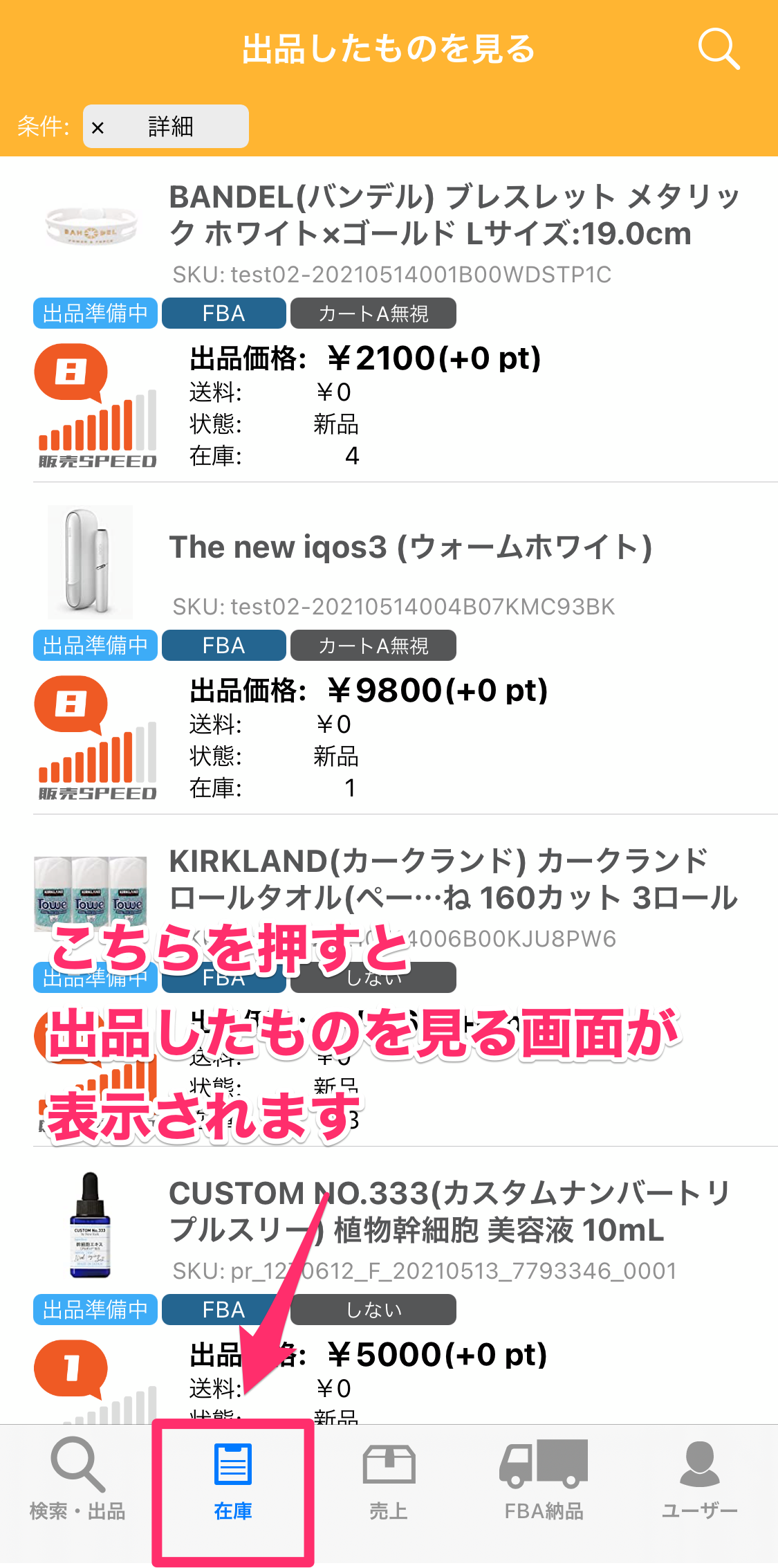Open the KIRKLAND roll towel listing
Viewport: 778px width, 1568px height.
tap(454, 880)
